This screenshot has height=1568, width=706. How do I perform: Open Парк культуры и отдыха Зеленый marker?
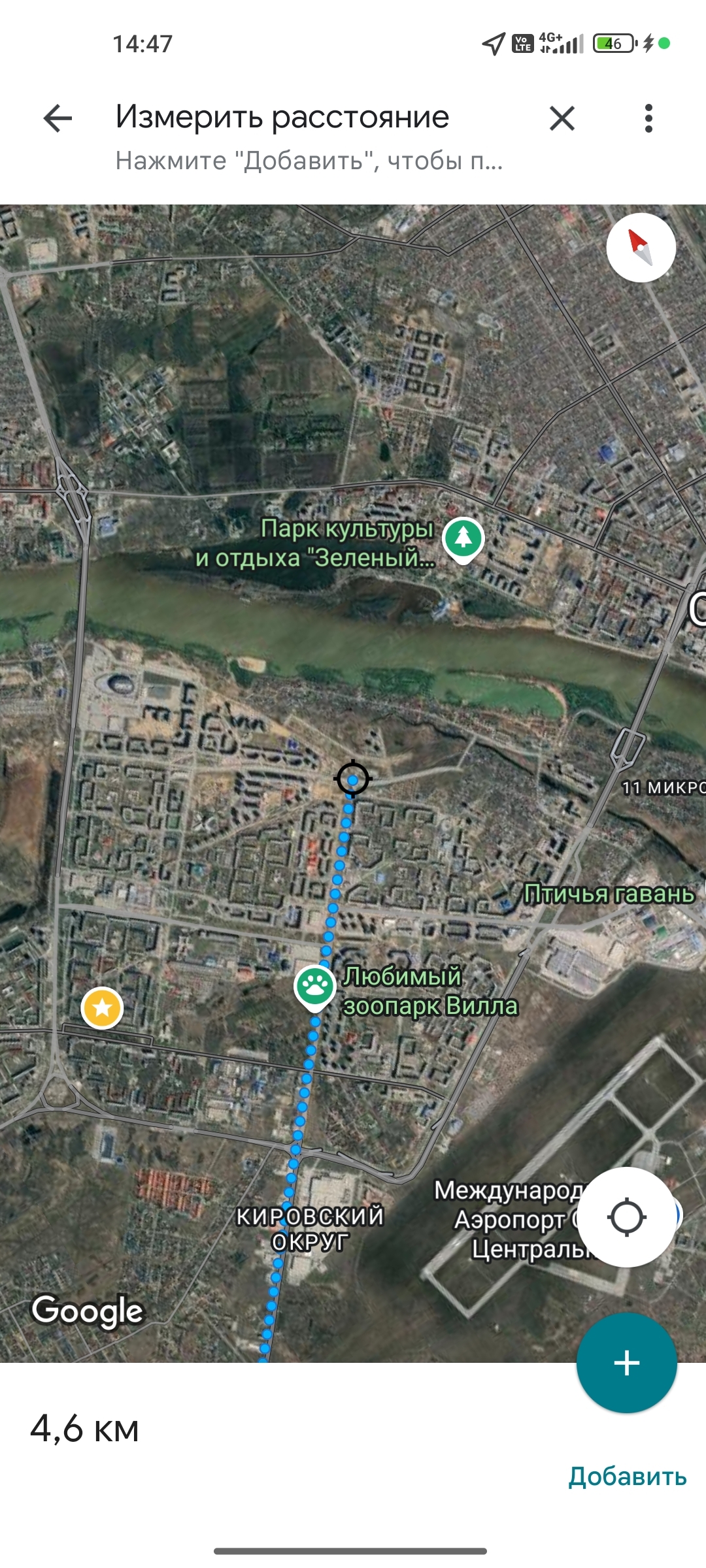click(x=463, y=538)
